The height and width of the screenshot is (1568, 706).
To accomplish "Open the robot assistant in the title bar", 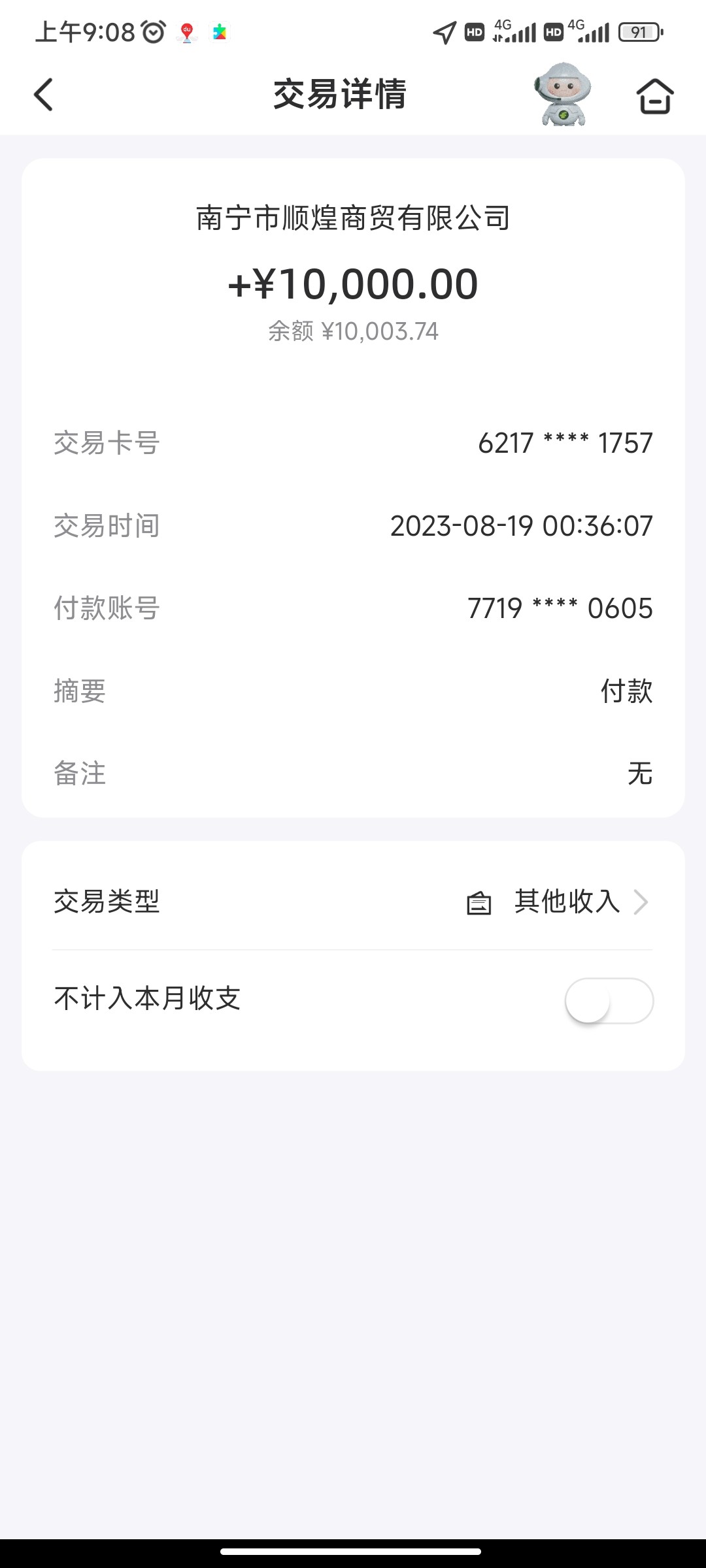I will pyautogui.click(x=563, y=95).
